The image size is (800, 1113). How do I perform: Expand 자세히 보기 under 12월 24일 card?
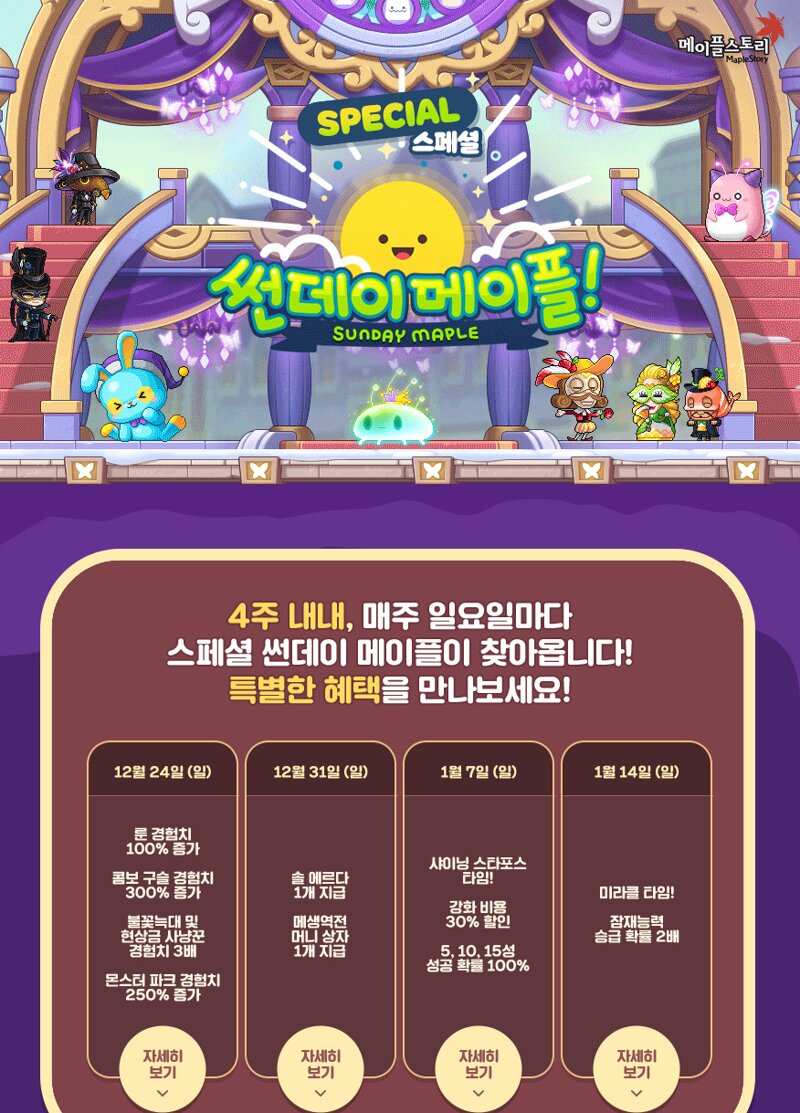[x=162, y=1066]
